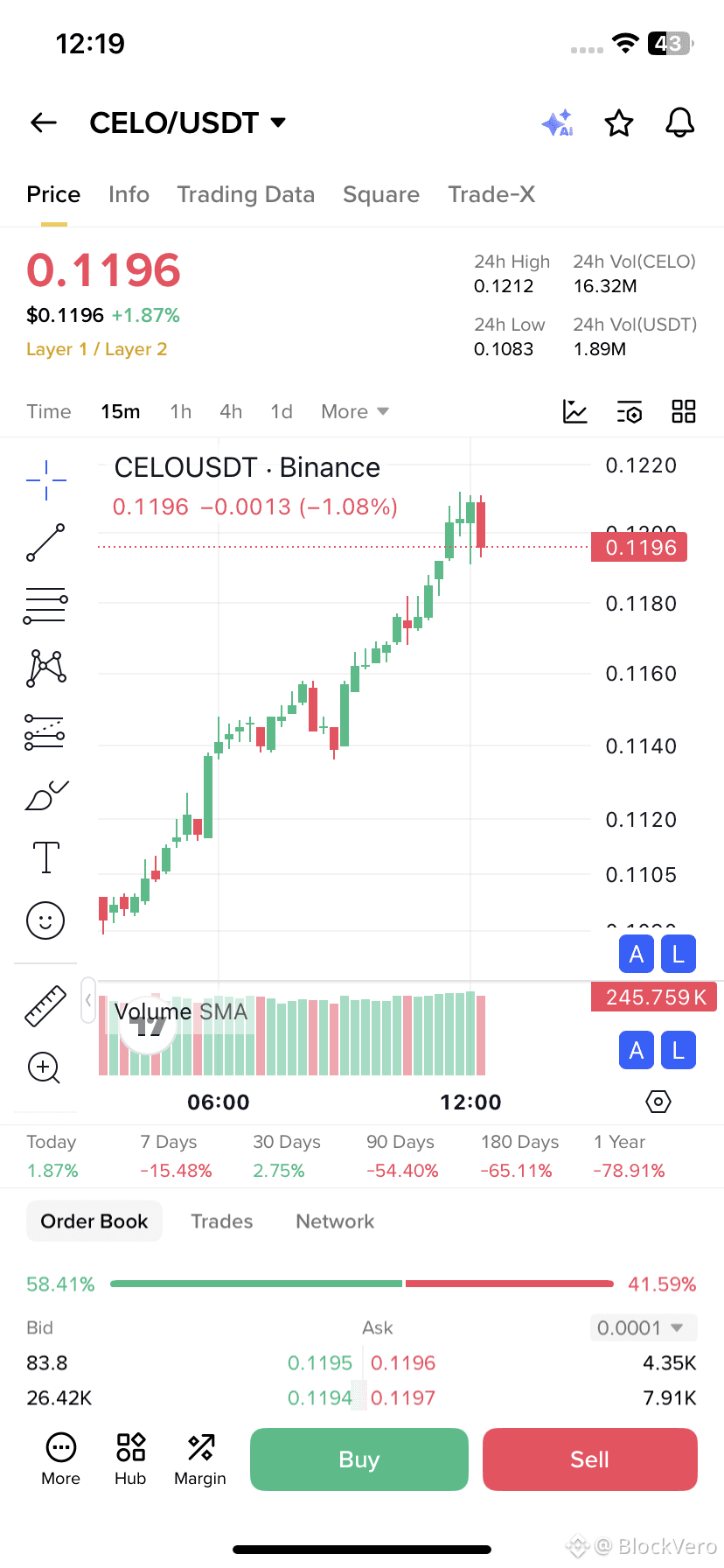Open the 0.0001 price precision dropdown
The image size is (724, 1568).
tap(643, 1327)
